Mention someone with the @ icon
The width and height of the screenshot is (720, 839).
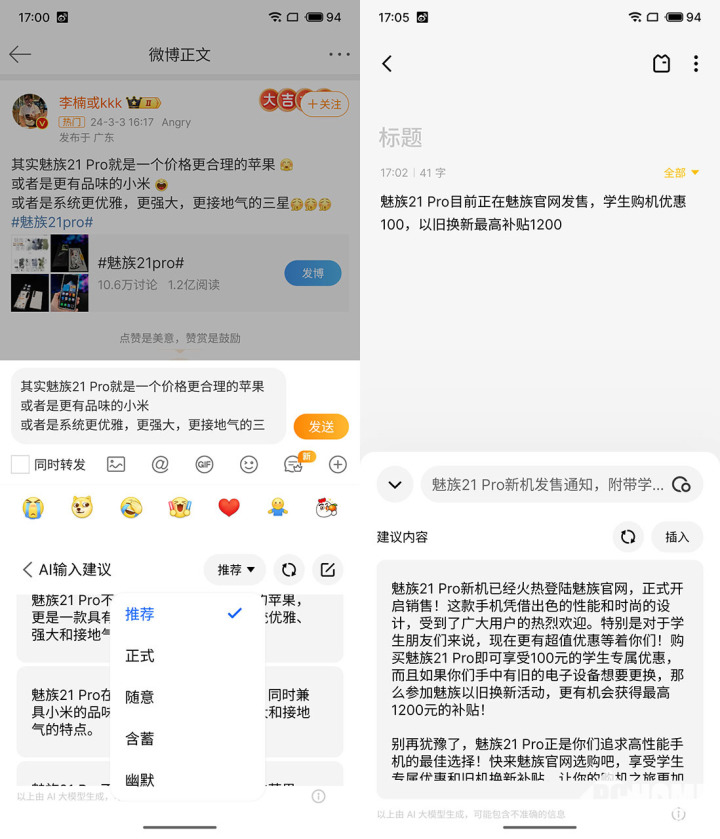[160, 464]
